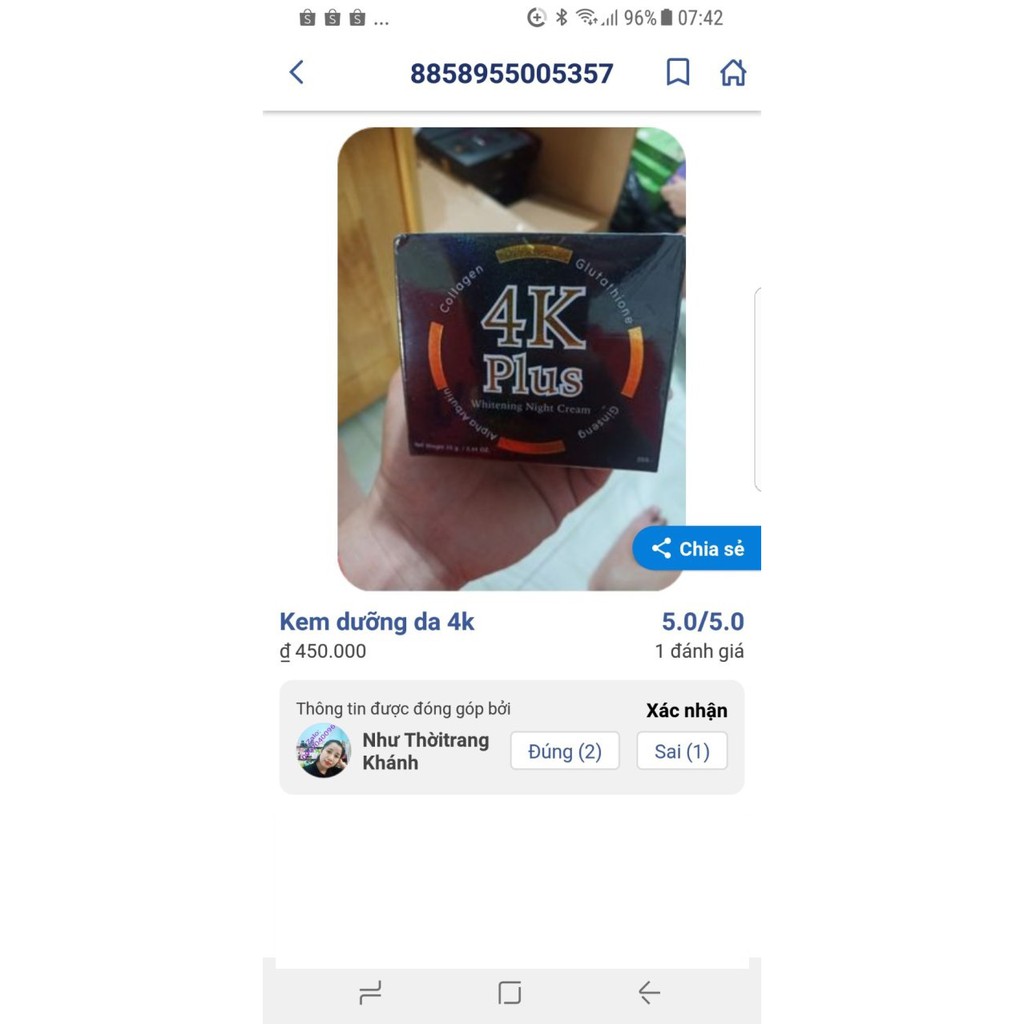Tap the system back button
1024x1024 pixels.
[x=649, y=992]
